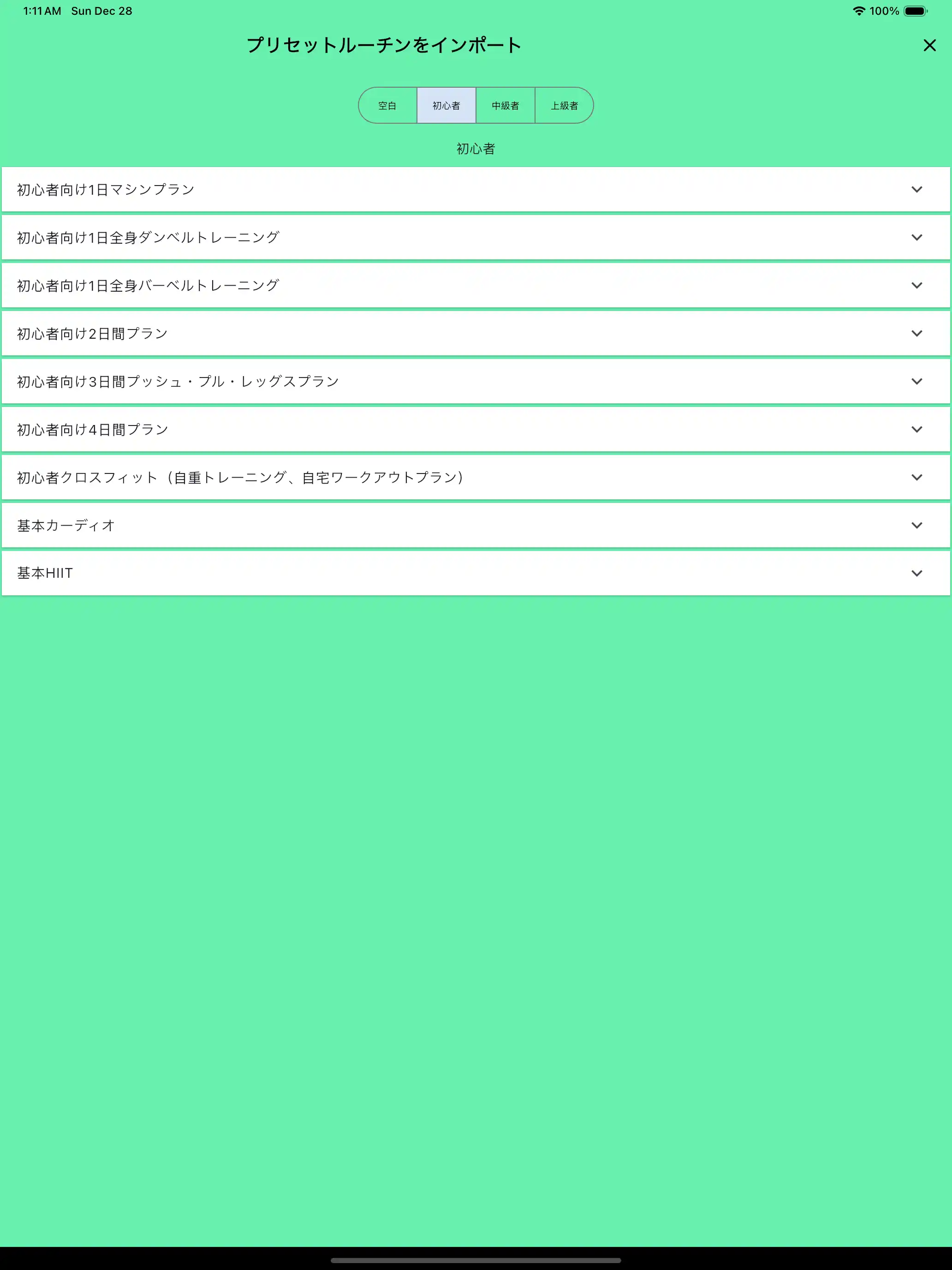Keep the 初心者 segment selected
The image size is (952, 1270).
click(x=446, y=105)
